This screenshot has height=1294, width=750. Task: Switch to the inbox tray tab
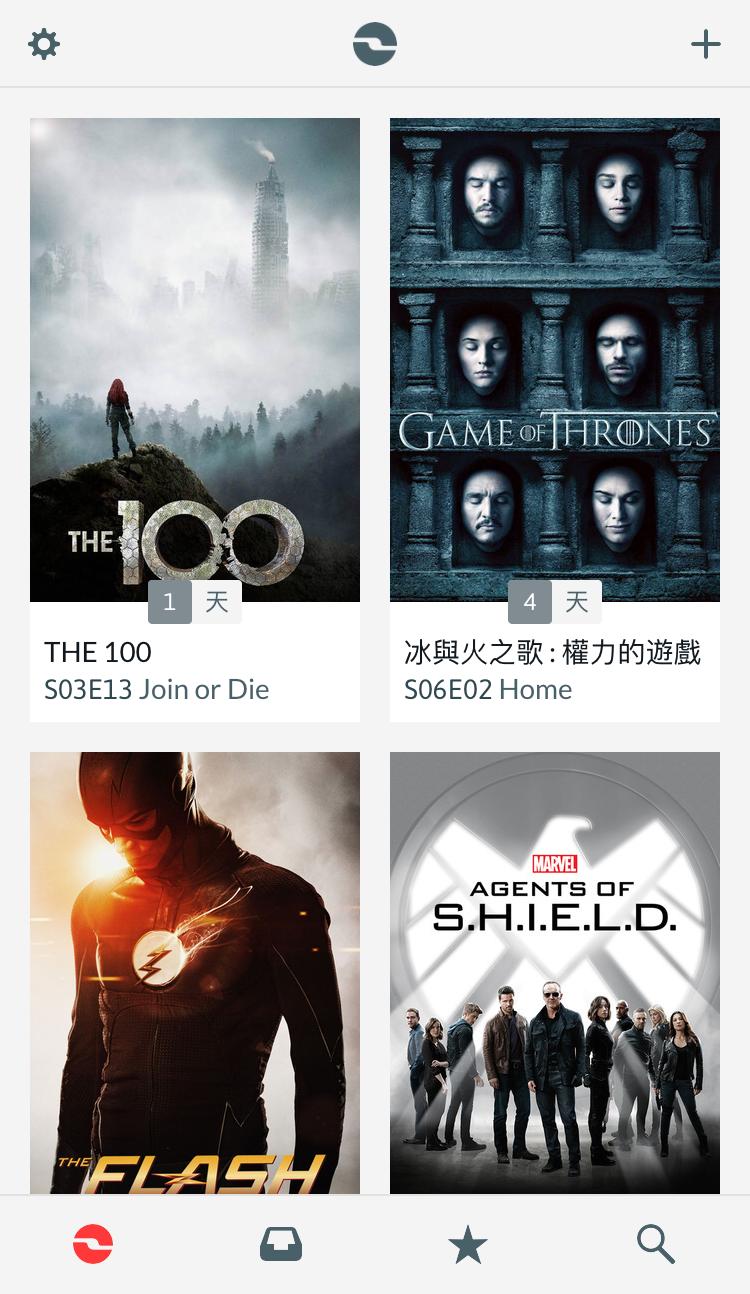[x=281, y=1245]
